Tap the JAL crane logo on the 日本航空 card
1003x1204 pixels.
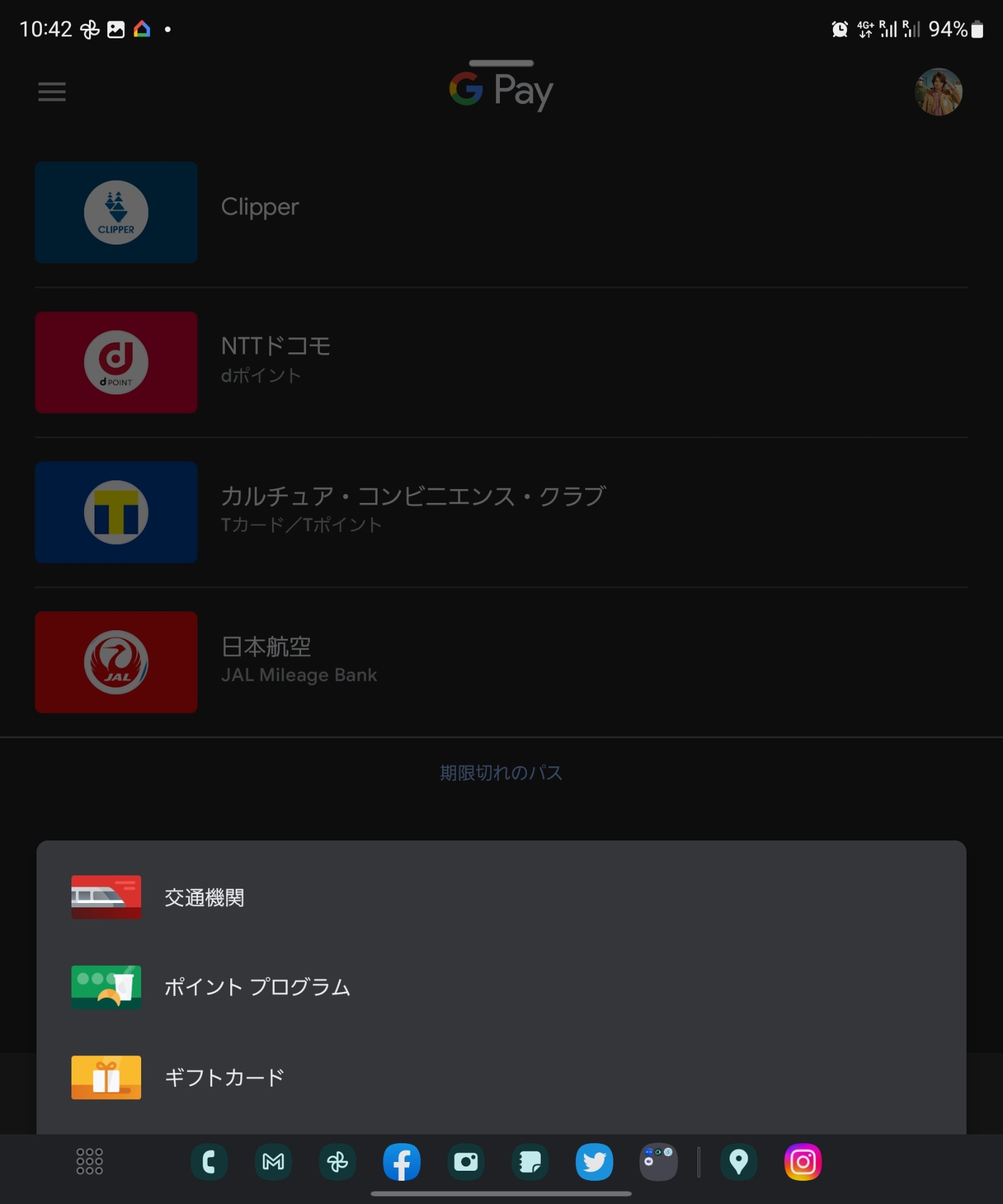tap(116, 662)
